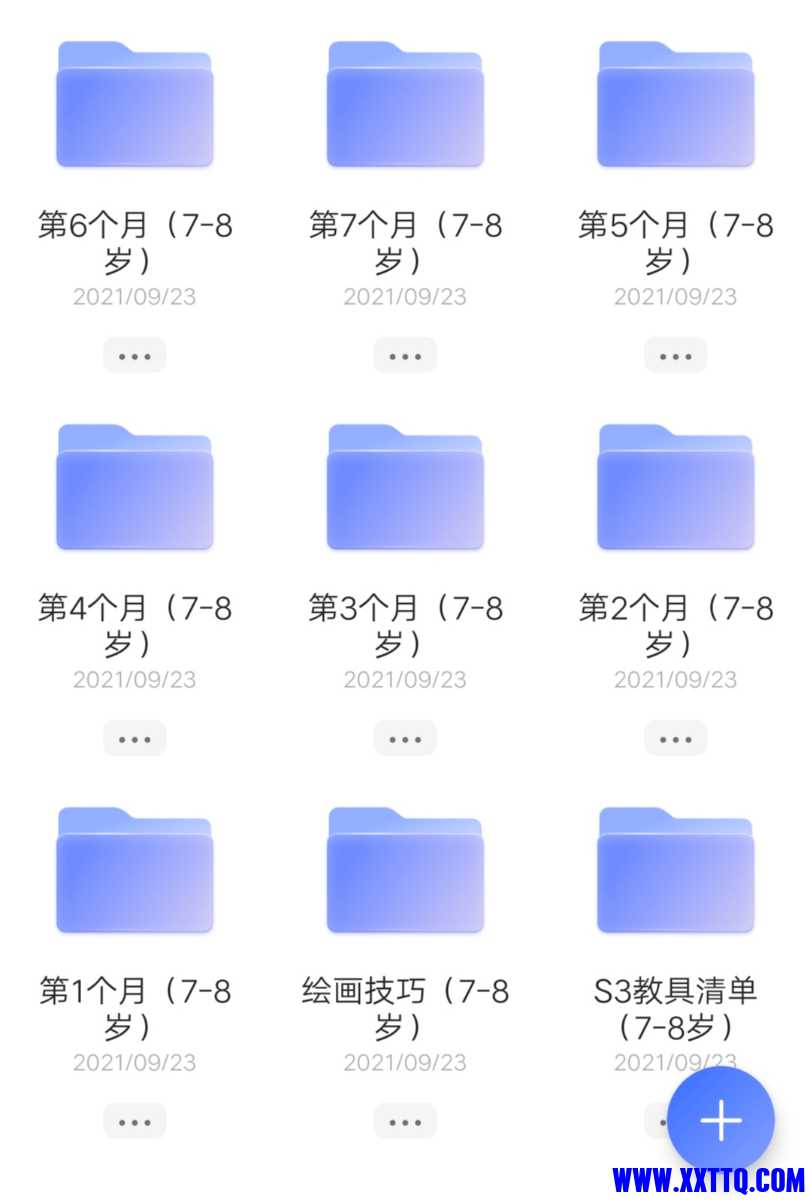Show more options for 绘画技巧 folder
The height and width of the screenshot is (1200, 810).
pos(405,1122)
